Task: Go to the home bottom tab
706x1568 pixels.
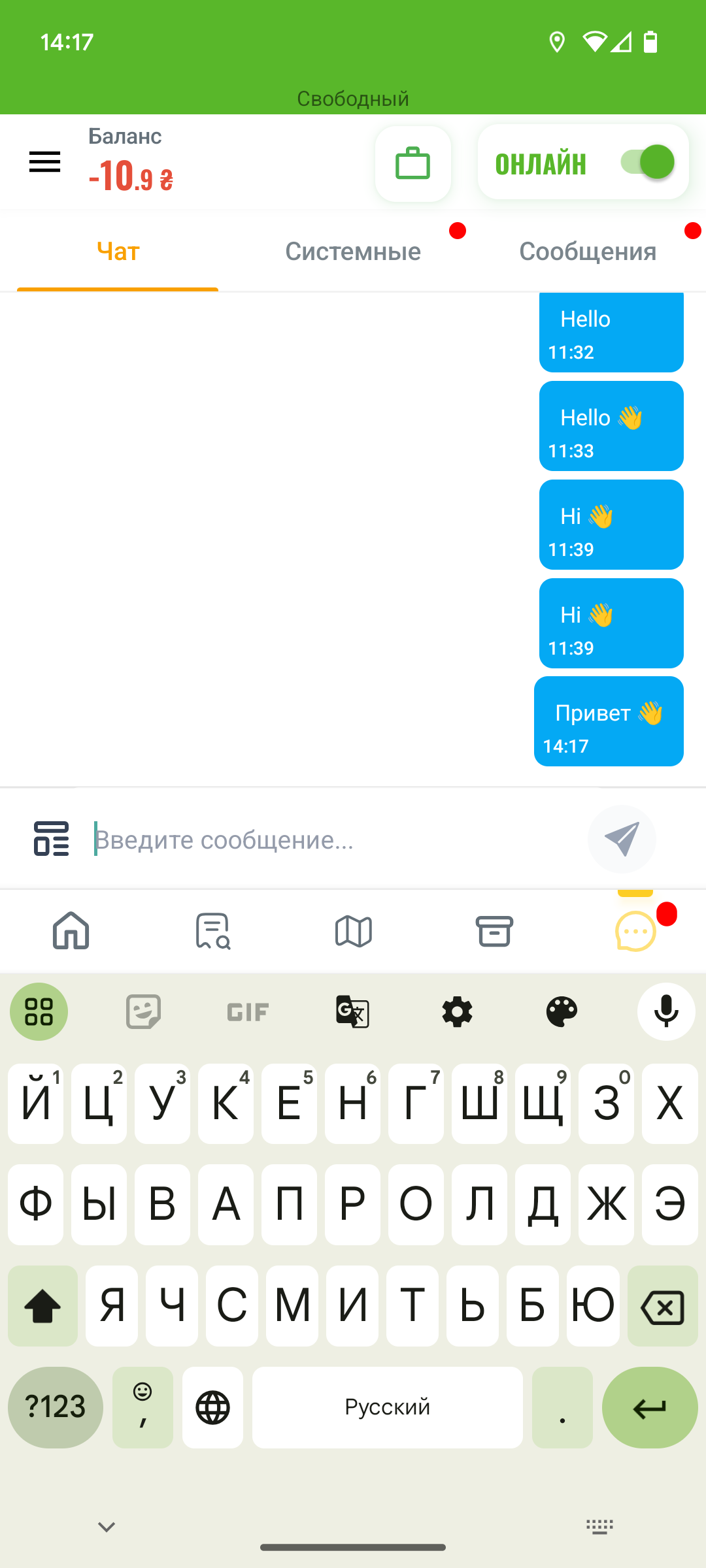Action: click(x=71, y=930)
